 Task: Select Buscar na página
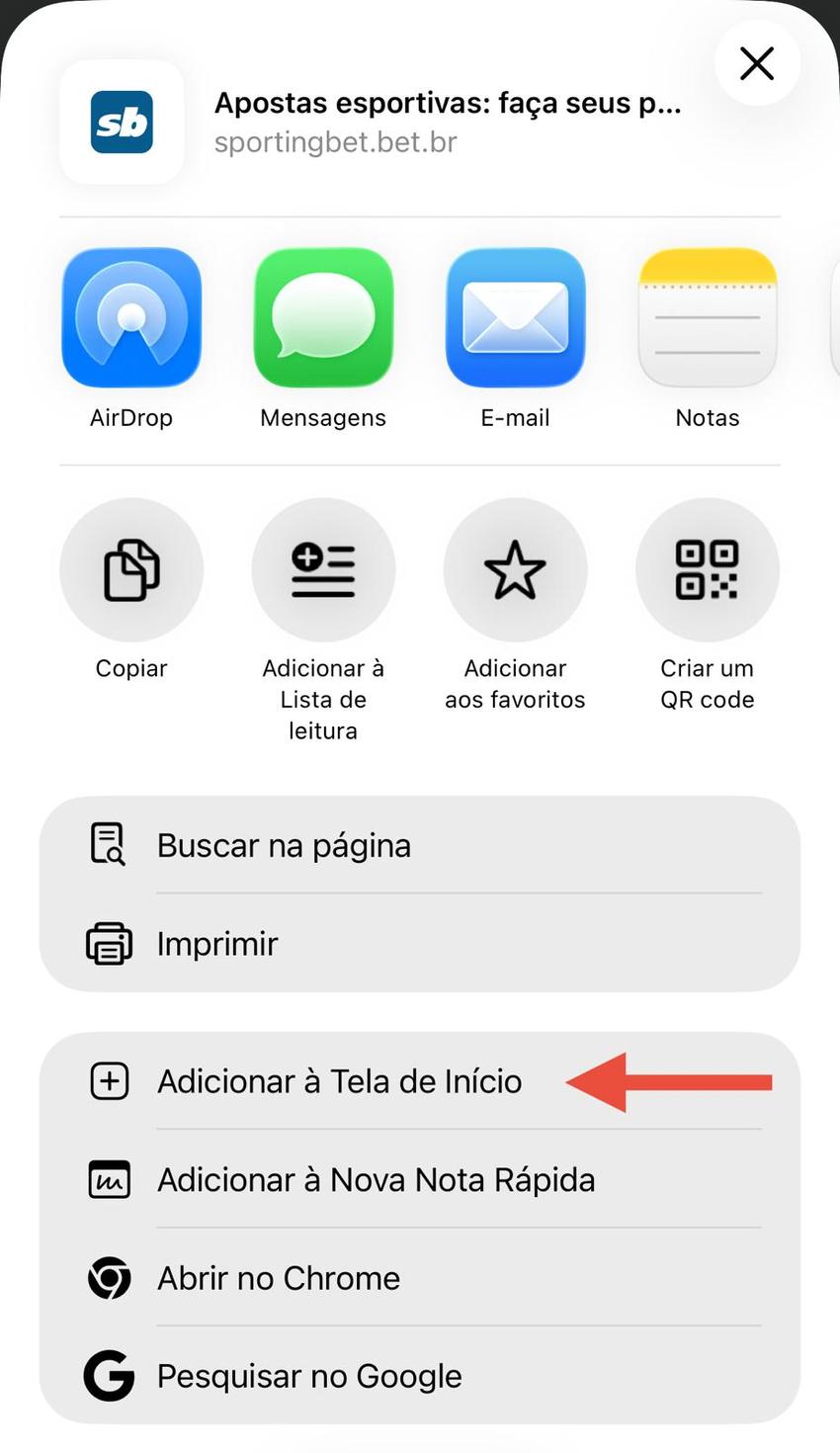284,844
